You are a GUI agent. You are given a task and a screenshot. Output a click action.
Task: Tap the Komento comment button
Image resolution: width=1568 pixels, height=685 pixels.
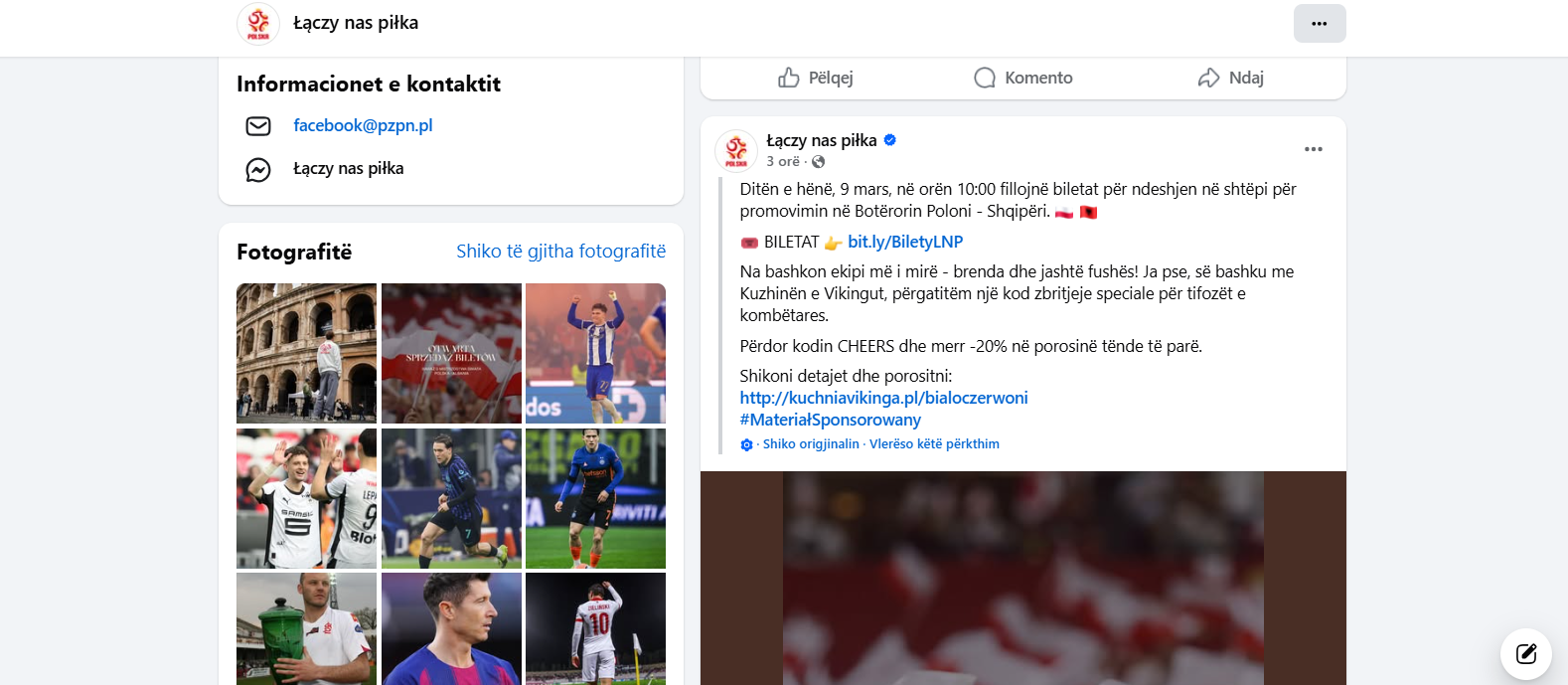(1023, 78)
